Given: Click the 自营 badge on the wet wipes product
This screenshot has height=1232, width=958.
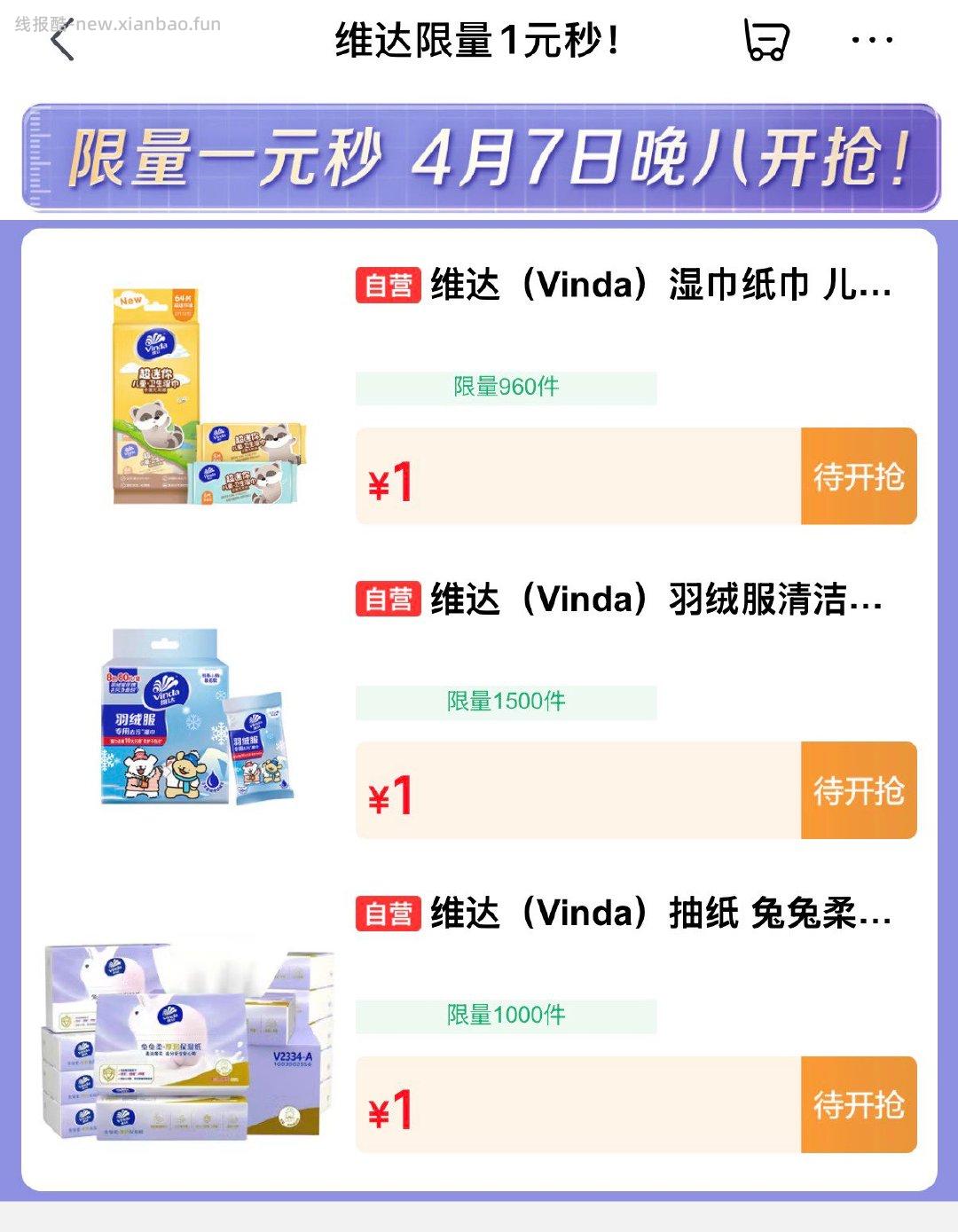Looking at the screenshot, I should (x=389, y=286).
